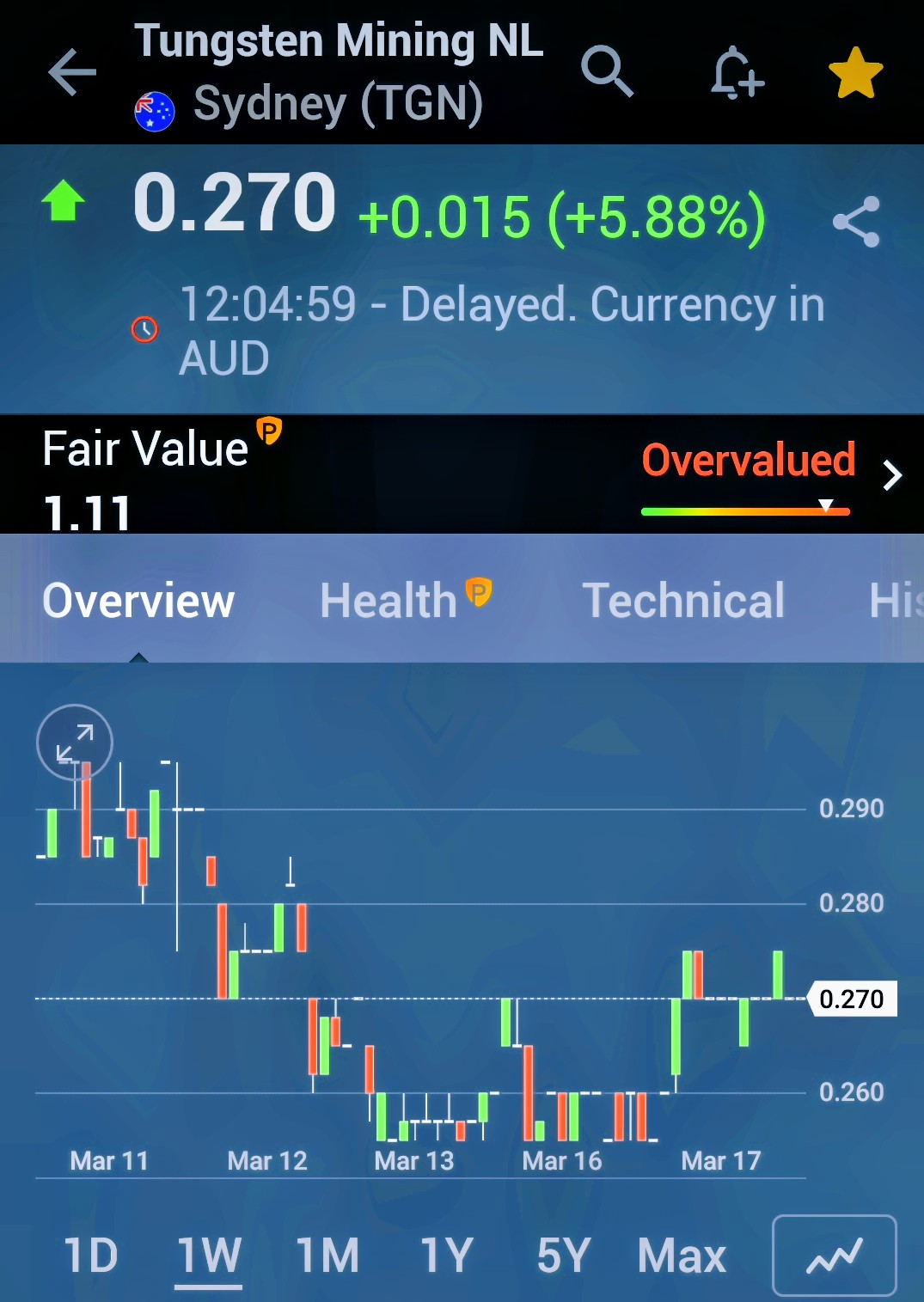
Task: Select the Overview tab
Action: (x=138, y=599)
